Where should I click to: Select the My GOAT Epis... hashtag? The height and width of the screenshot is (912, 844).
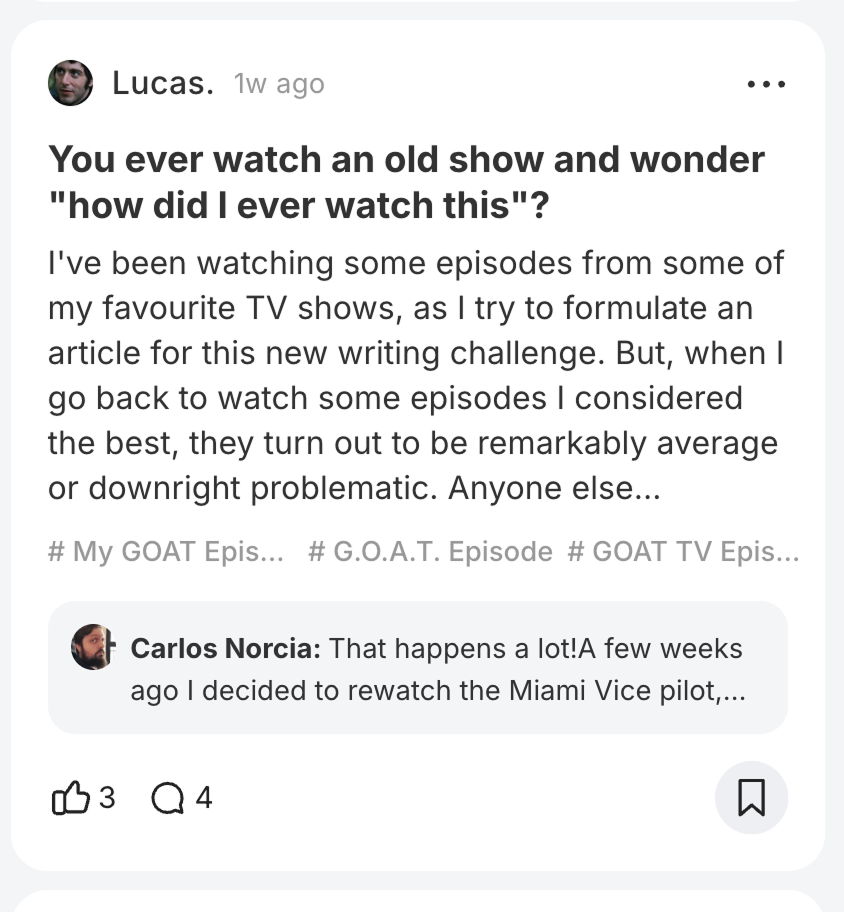pos(165,551)
